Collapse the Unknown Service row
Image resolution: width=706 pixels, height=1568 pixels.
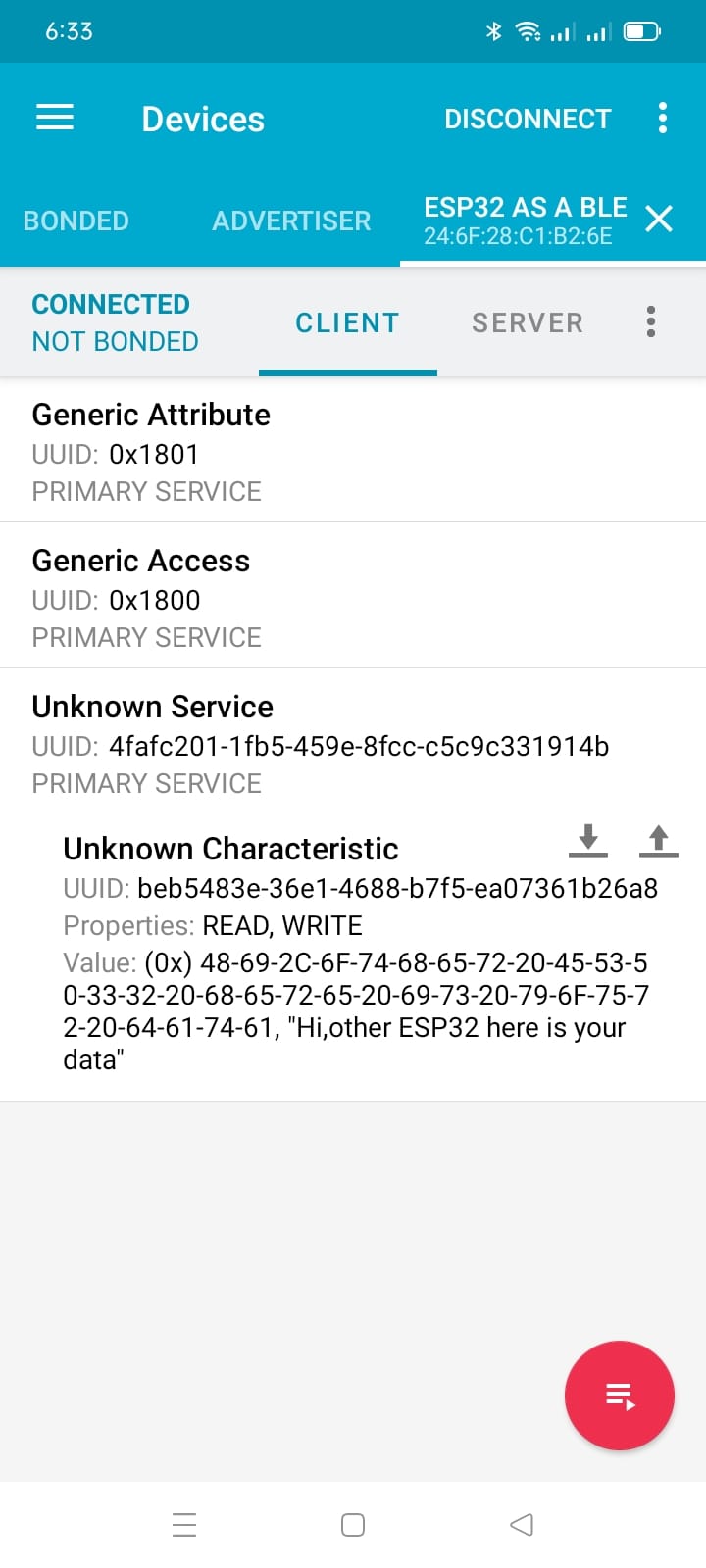(x=353, y=744)
